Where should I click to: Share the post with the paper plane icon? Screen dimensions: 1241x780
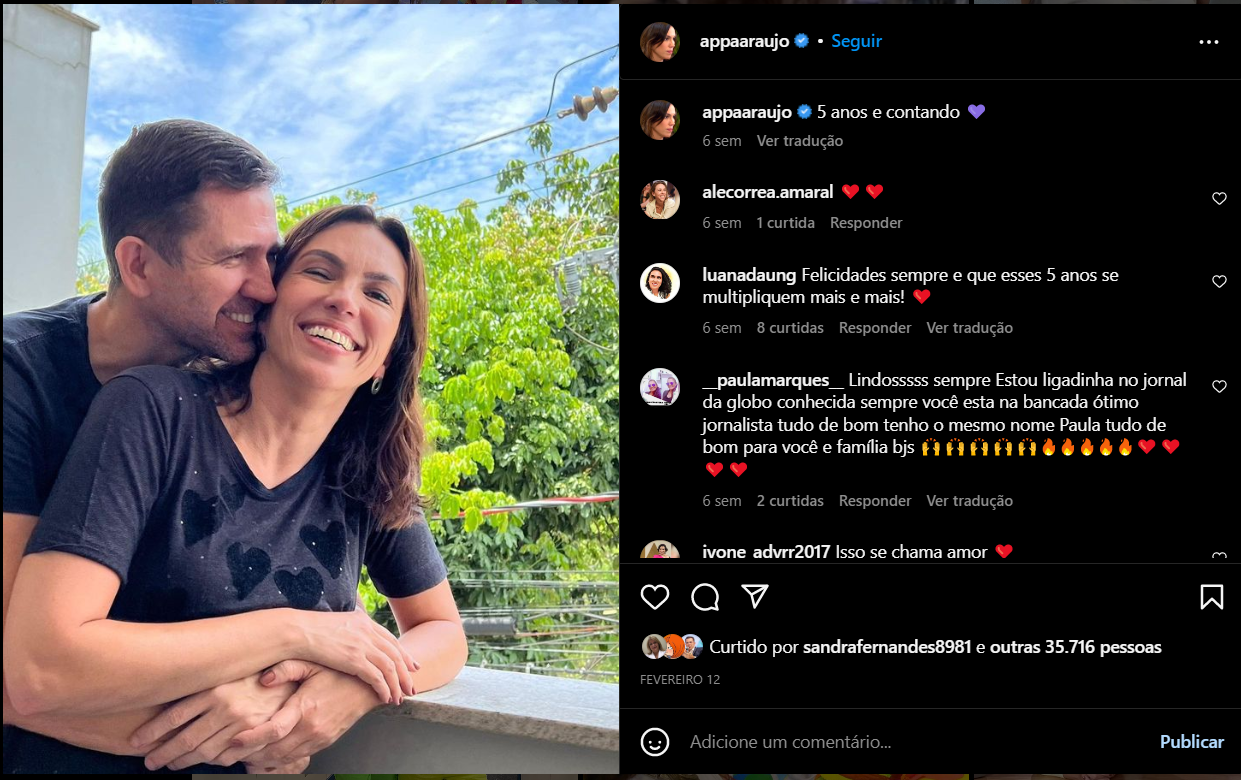[x=755, y=597]
